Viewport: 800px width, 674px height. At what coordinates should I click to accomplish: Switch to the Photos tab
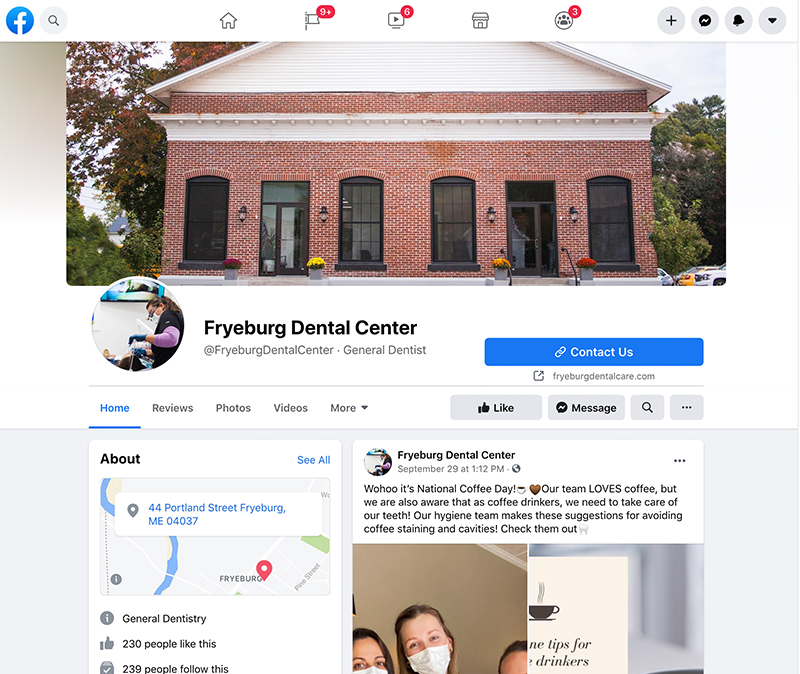point(233,408)
